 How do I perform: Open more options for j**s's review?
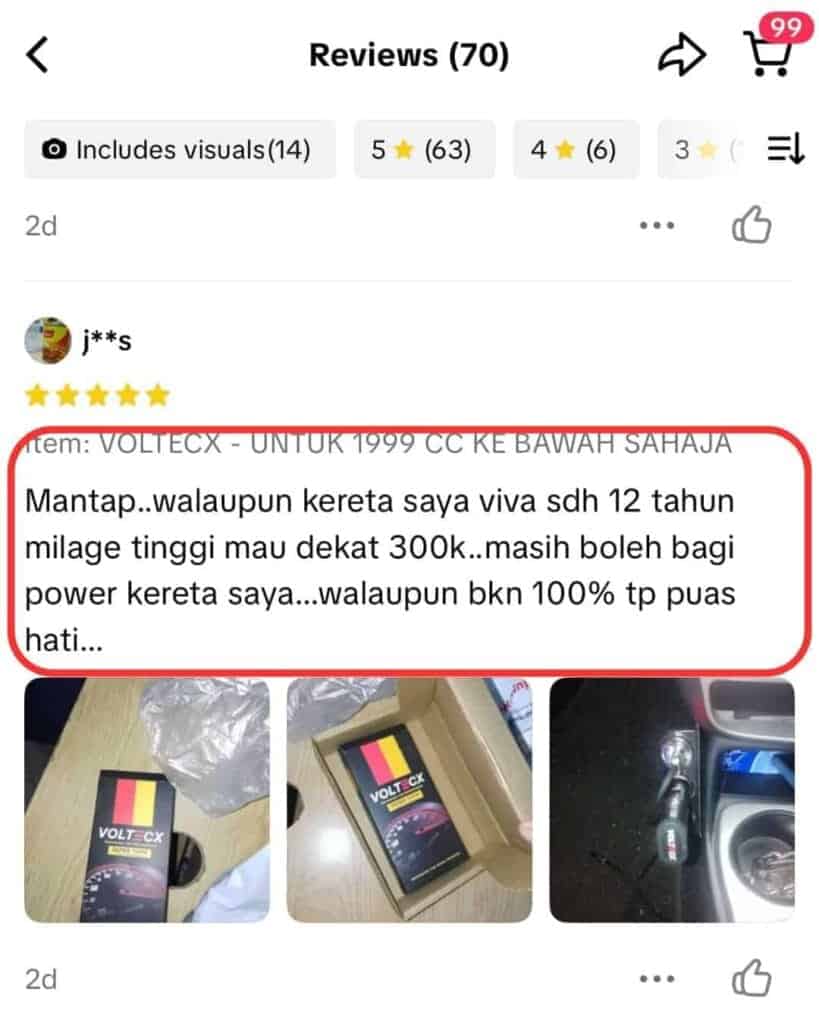click(x=656, y=978)
